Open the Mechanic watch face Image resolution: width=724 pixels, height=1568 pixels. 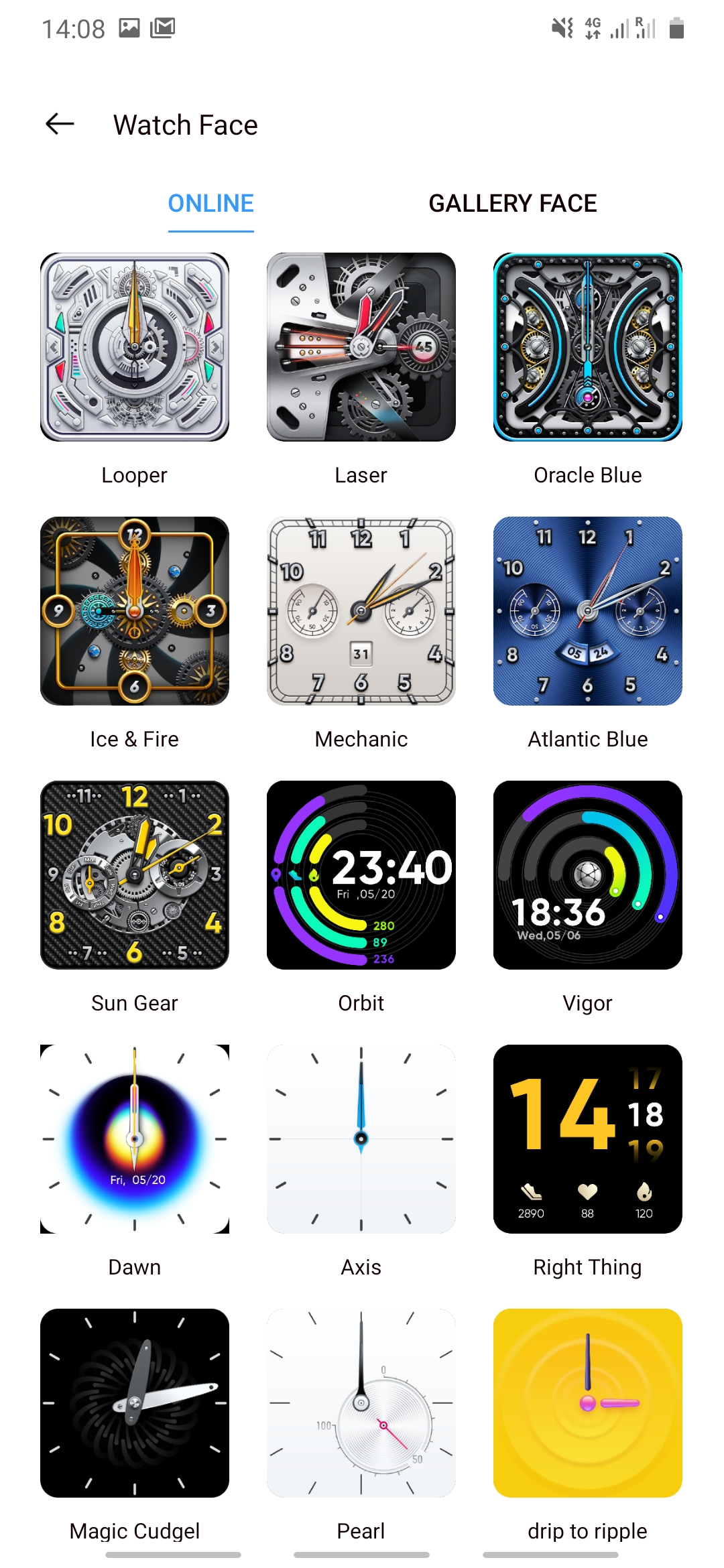tap(361, 611)
